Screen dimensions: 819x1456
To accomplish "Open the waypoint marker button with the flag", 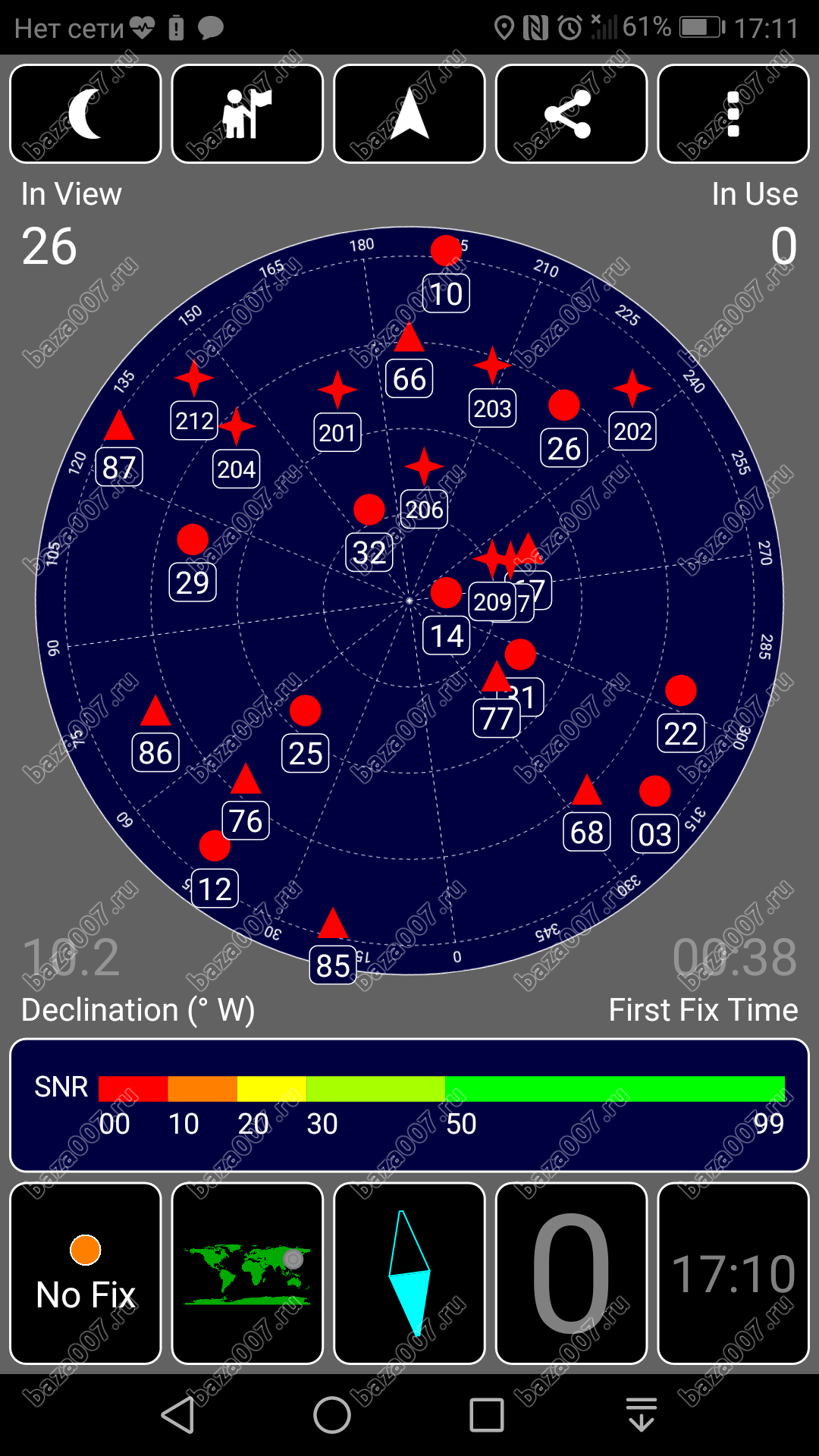I will pyautogui.click(x=247, y=114).
